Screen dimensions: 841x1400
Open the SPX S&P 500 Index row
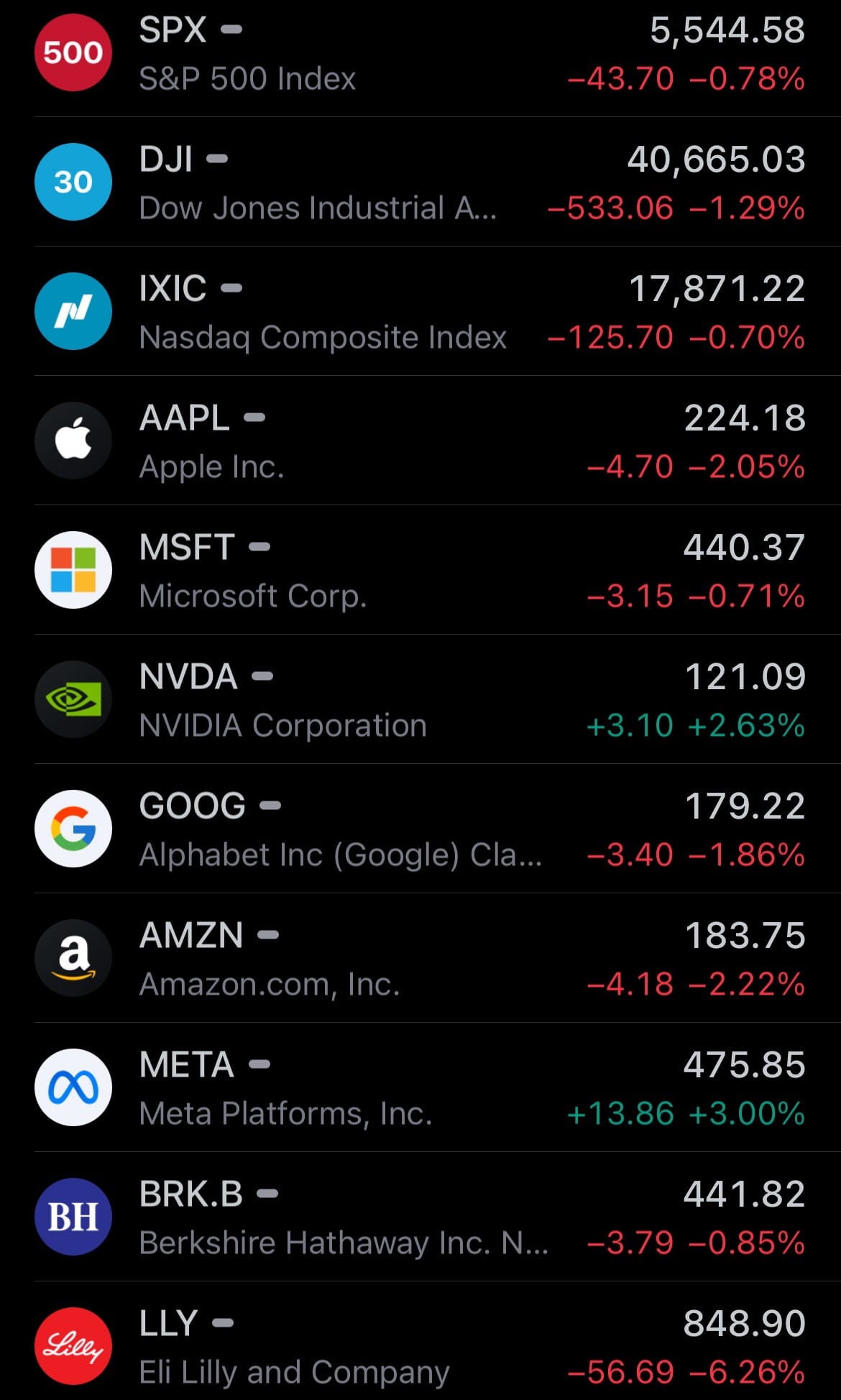point(420,54)
